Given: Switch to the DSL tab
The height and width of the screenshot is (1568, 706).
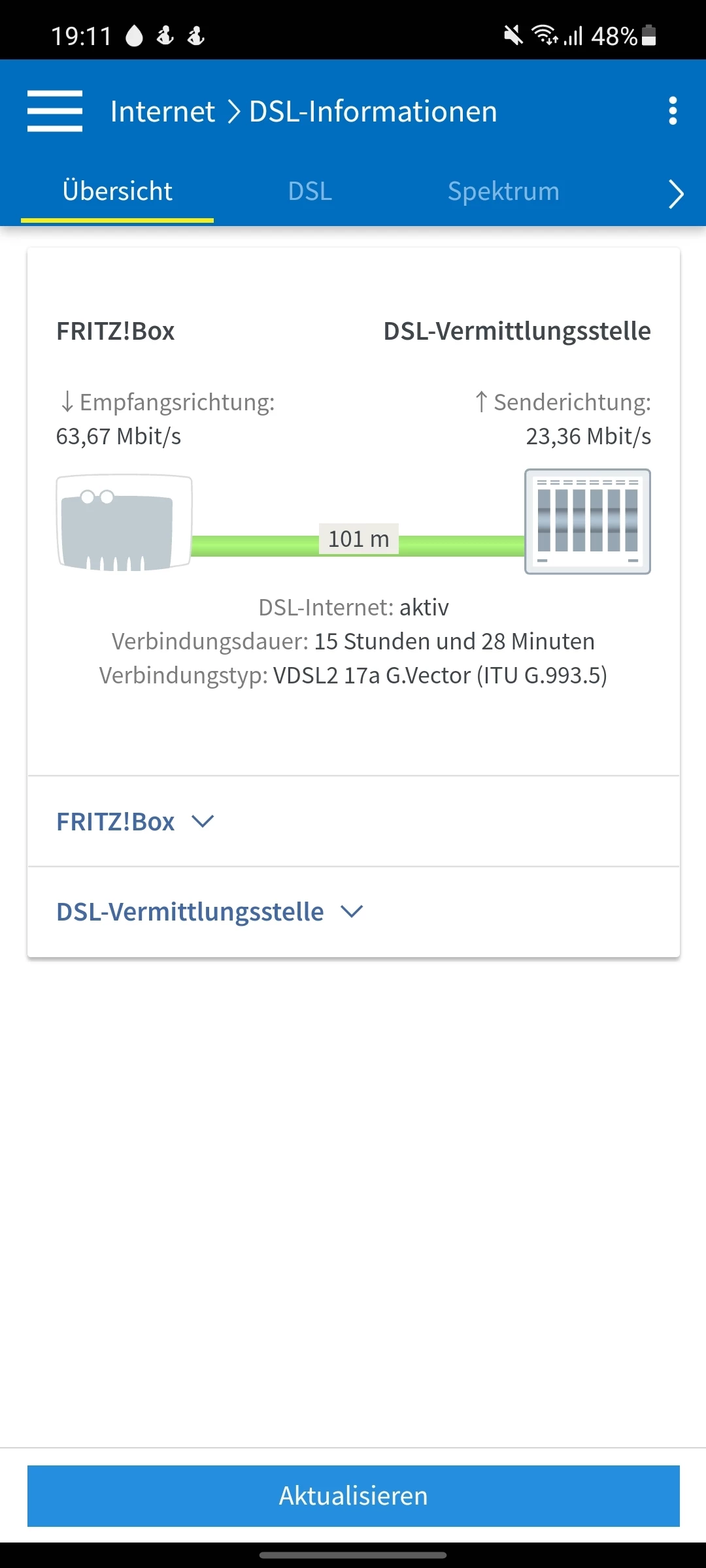Looking at the screenshot, I should [x=310, y=191].
